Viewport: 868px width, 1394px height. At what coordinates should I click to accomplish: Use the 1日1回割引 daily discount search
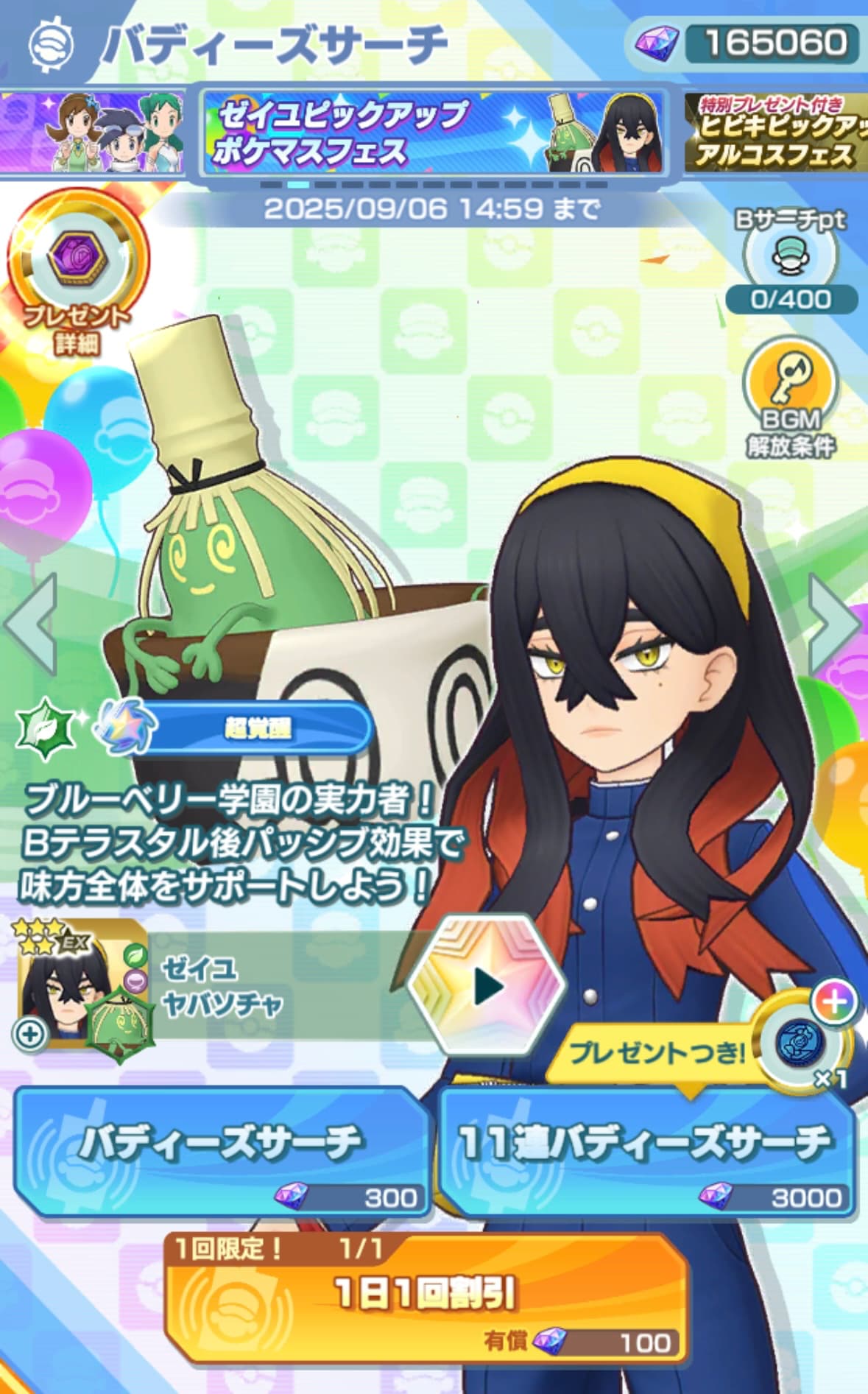tap(426, 1296)
